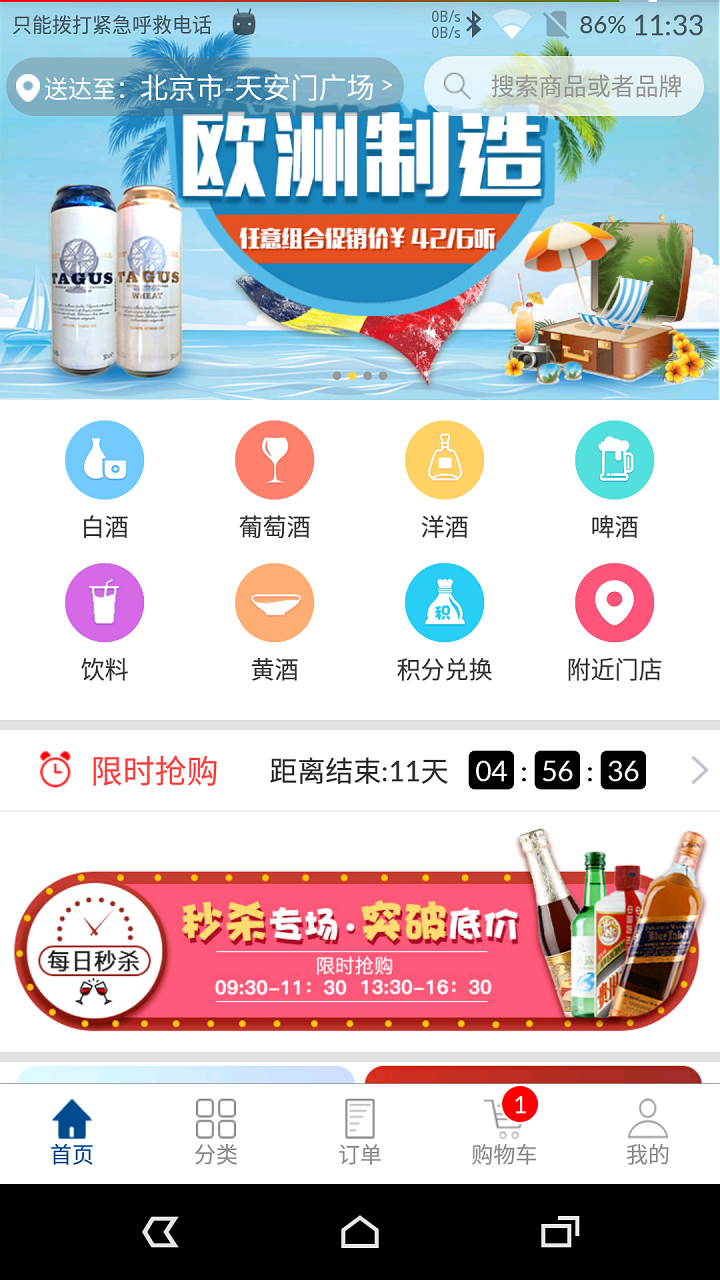
Task: Change the delivery address 北京市-天安门广场
Action: tap(206, 88)
